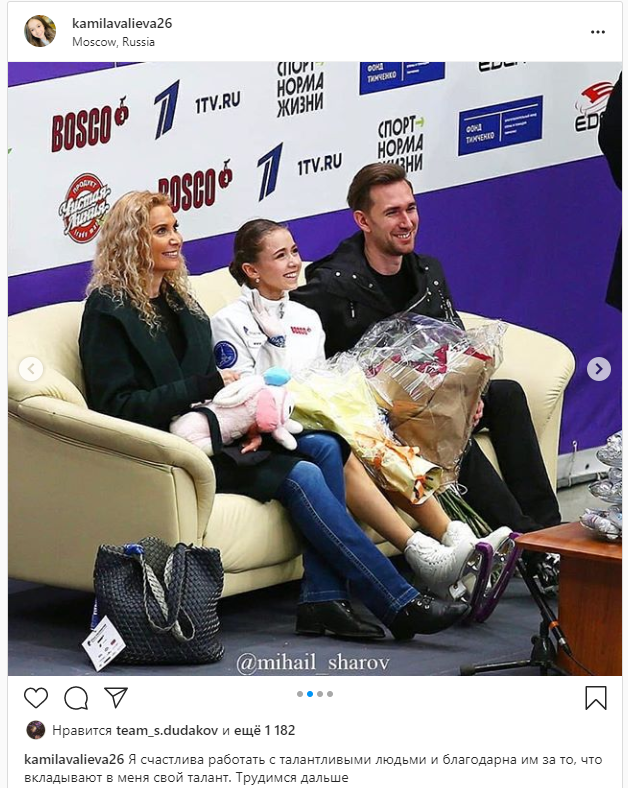Like the post with the heart icon

click(36, 698)
